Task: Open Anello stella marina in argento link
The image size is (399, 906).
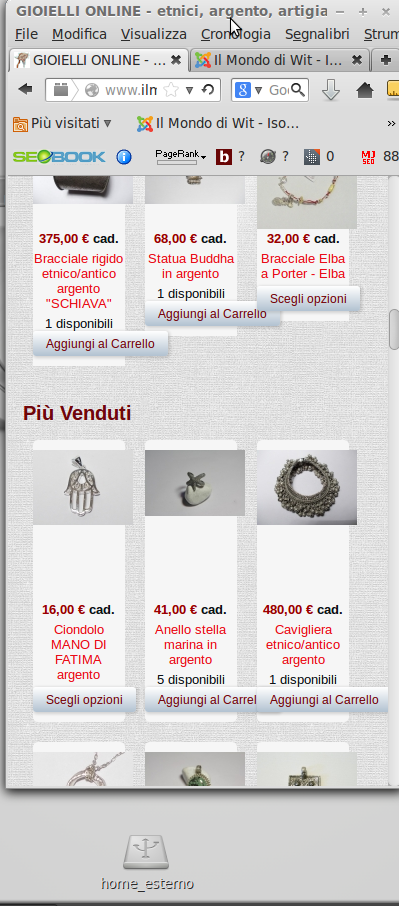Action: pos(191,644)
